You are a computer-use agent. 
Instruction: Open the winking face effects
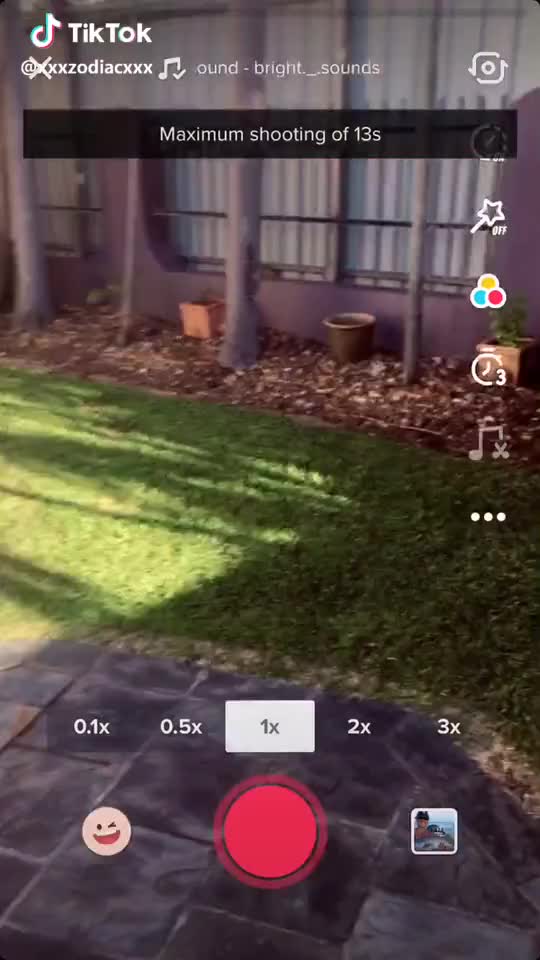(x=107, y=831)
